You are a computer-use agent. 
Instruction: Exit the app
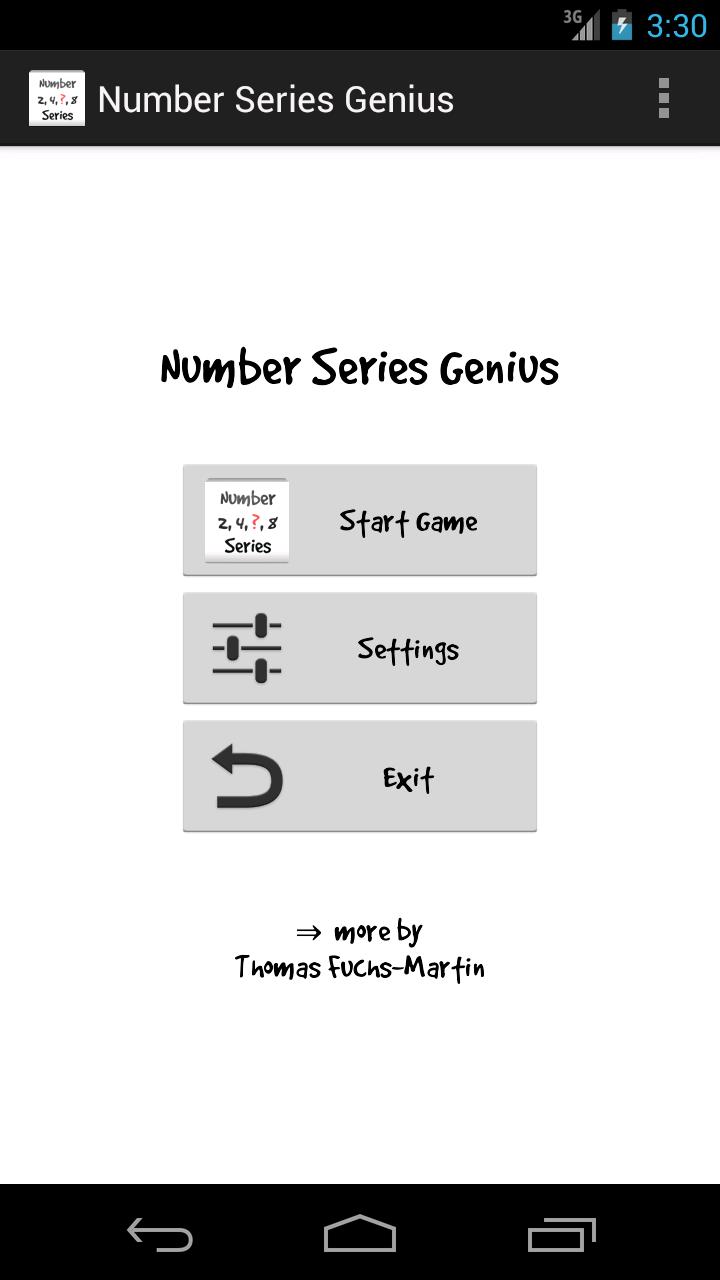(360, 776)
